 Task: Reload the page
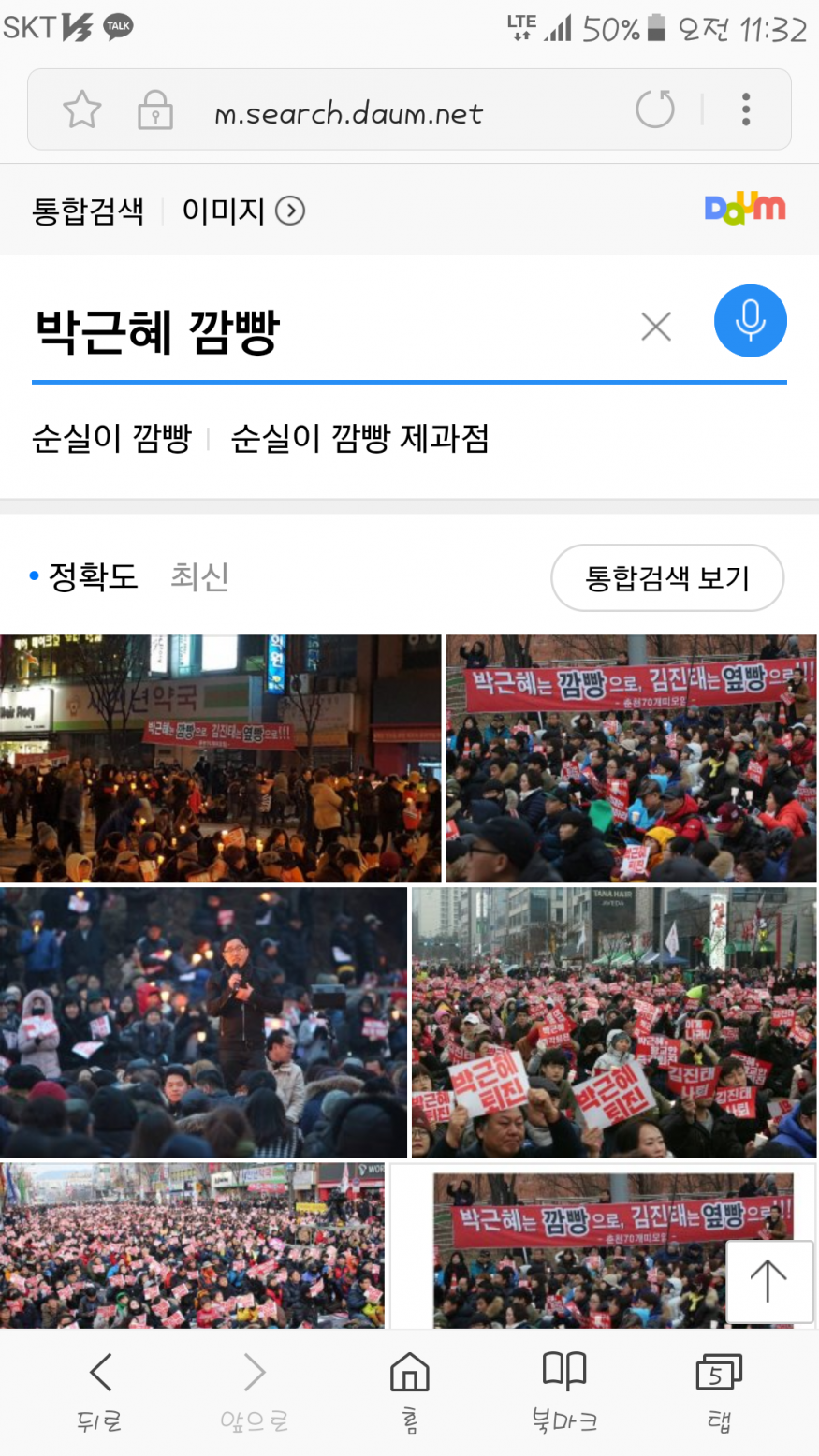[x=654, y=109]
